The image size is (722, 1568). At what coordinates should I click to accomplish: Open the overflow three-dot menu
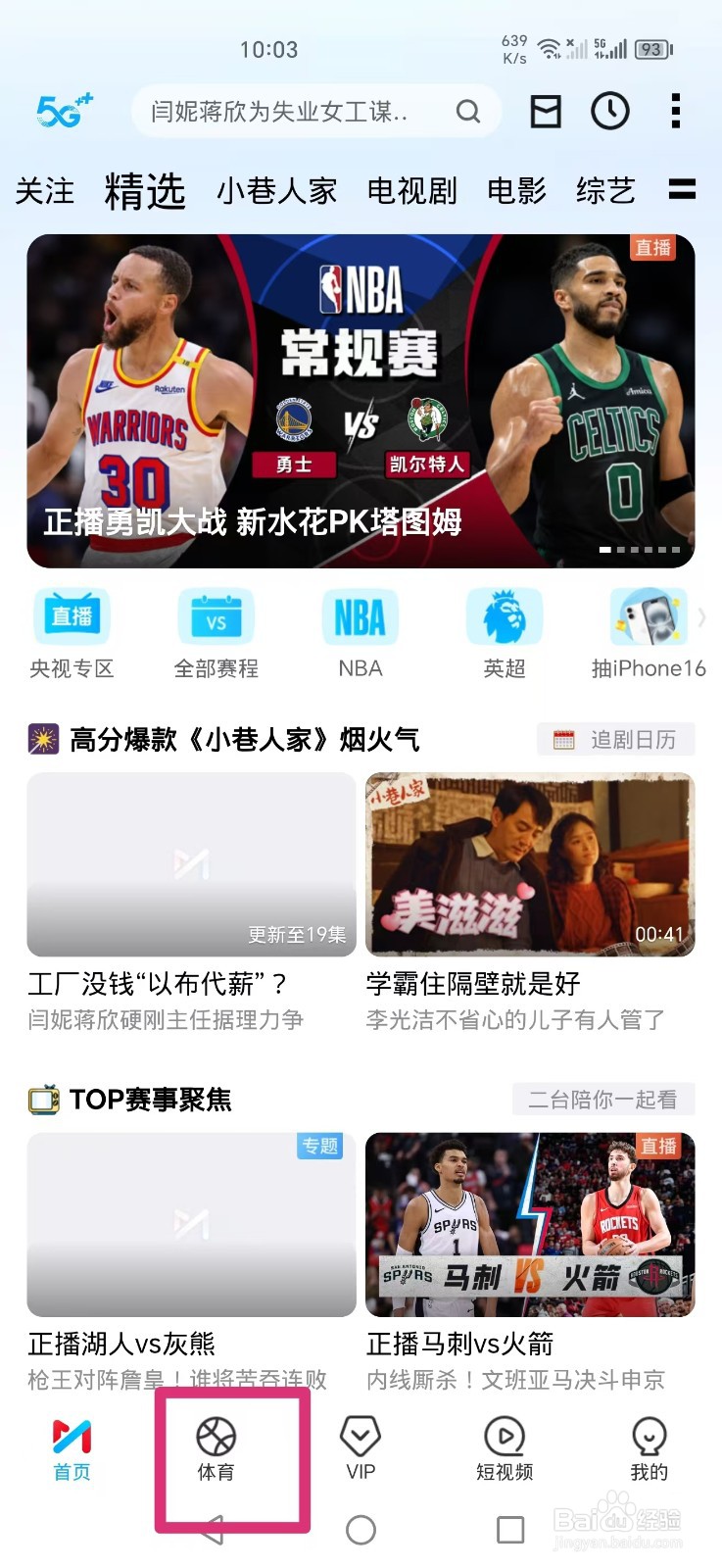pos(676,111)
